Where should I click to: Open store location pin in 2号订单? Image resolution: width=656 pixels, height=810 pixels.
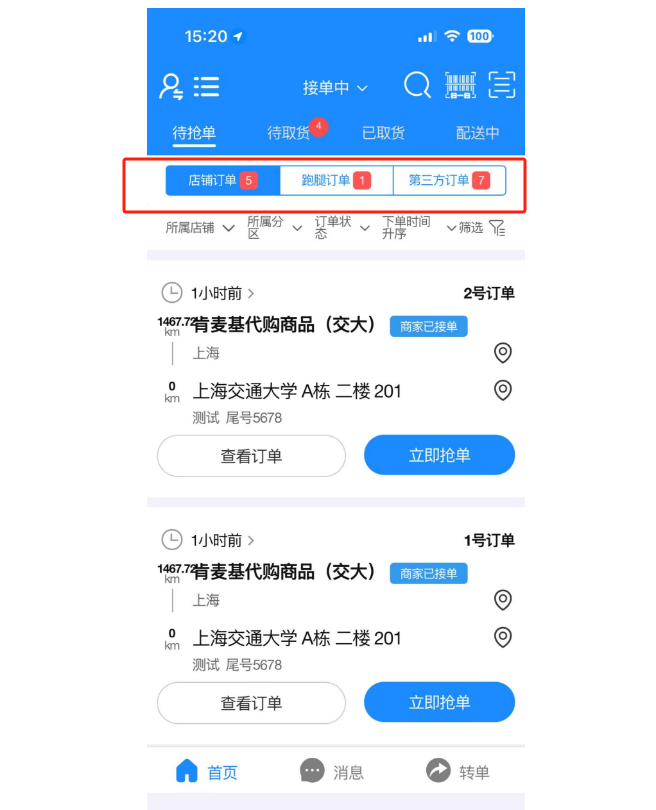coord(503,353)
